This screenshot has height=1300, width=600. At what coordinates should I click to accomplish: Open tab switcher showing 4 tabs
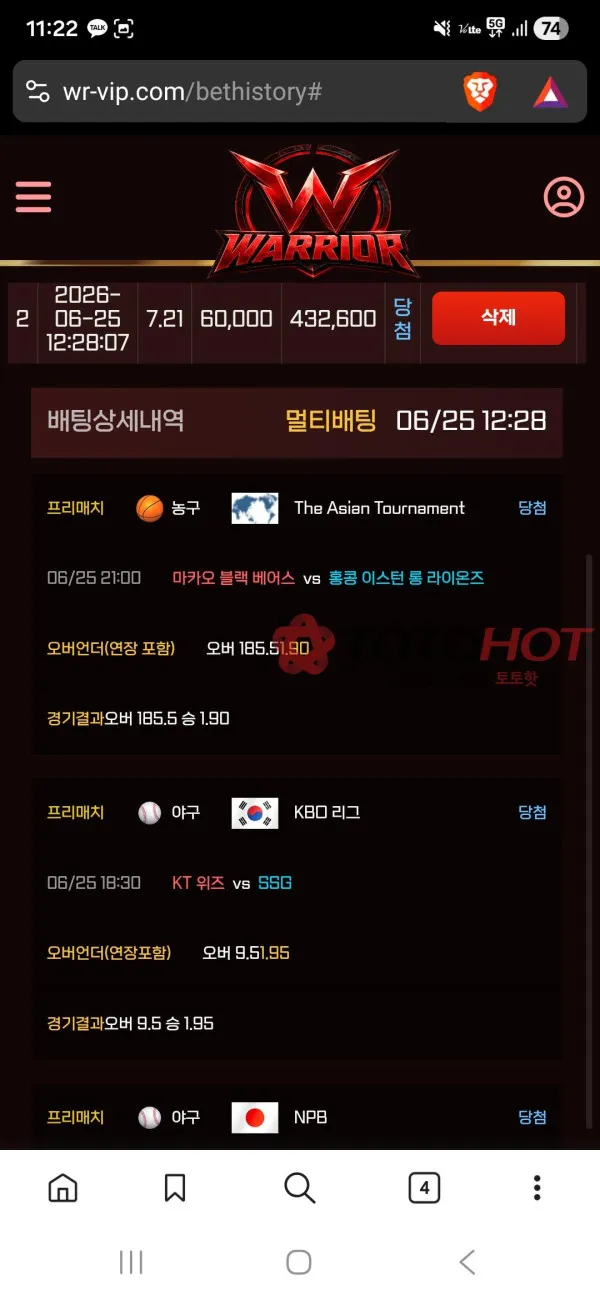425,1188
